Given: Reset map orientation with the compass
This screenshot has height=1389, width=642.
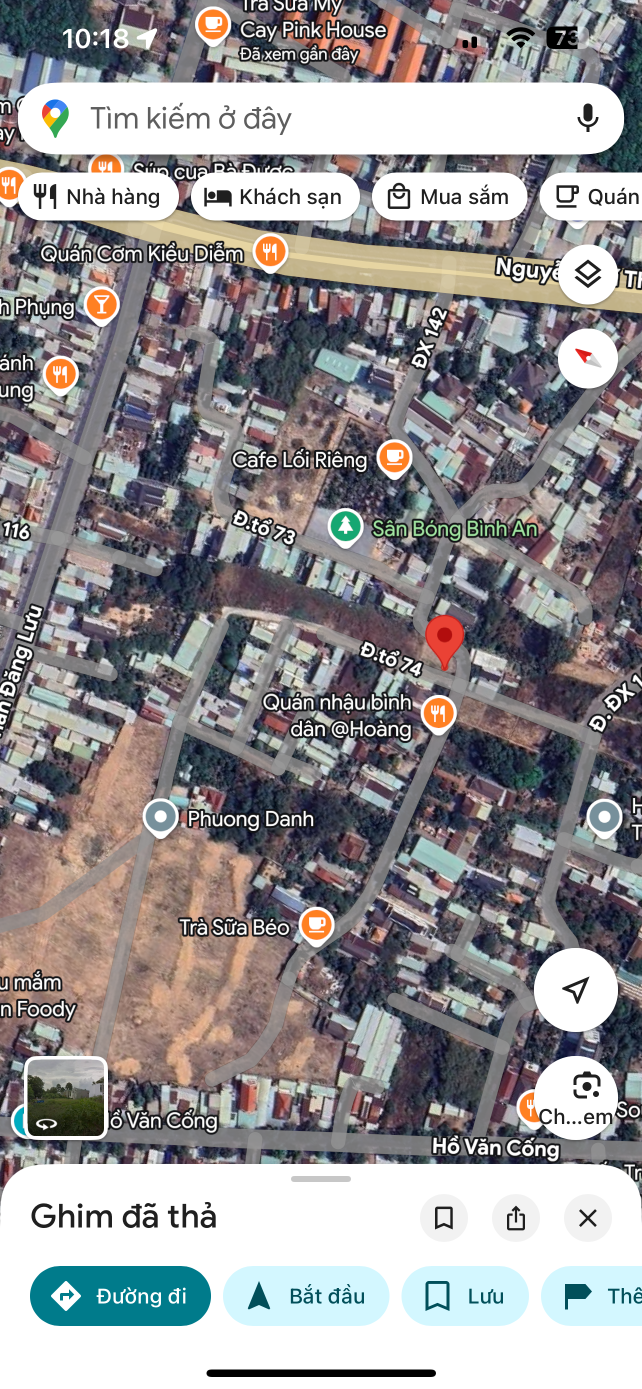Looking at the screenshot, I should pos(587,357).
